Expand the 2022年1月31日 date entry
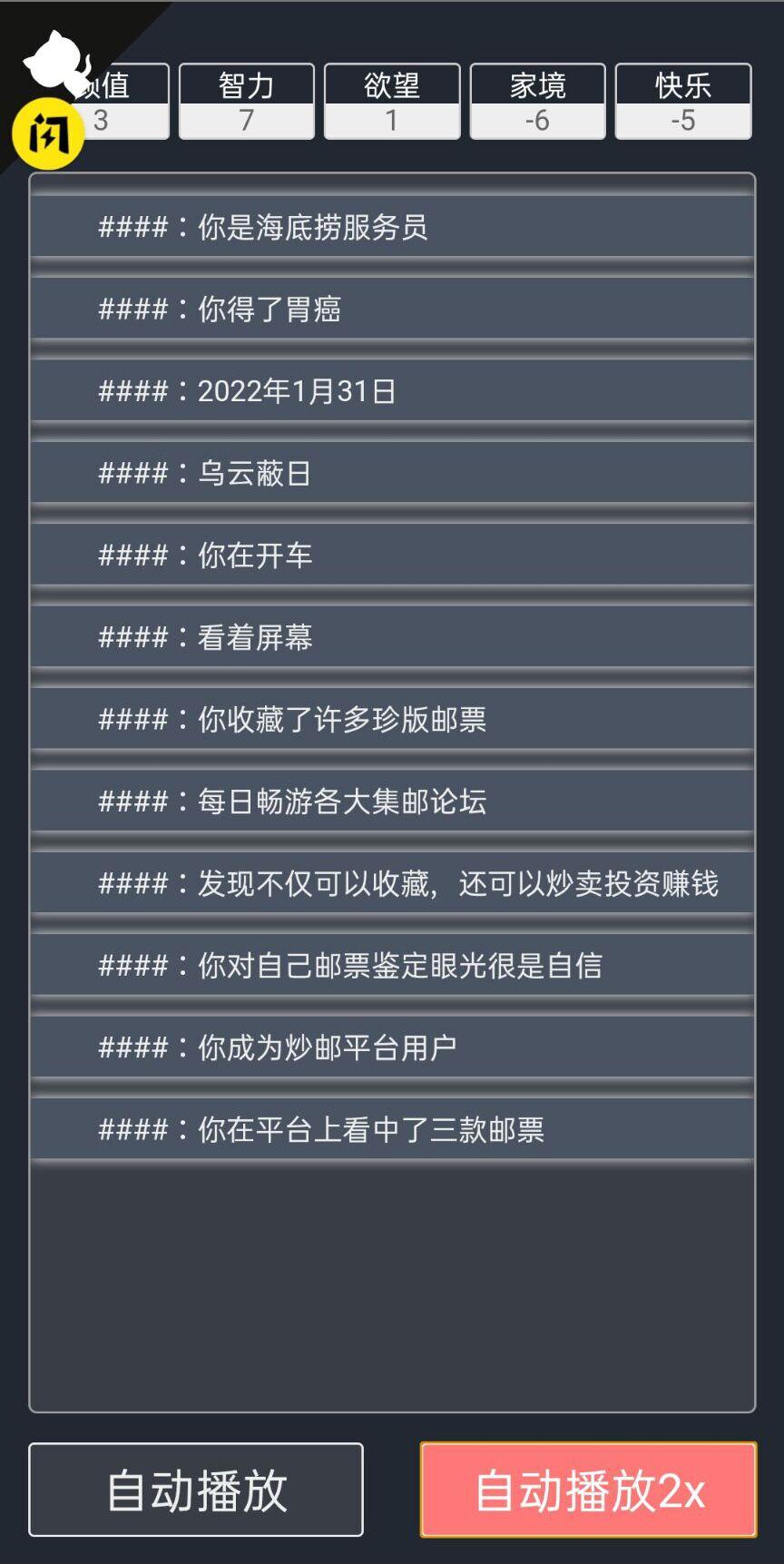 click(x=392, y=393)
